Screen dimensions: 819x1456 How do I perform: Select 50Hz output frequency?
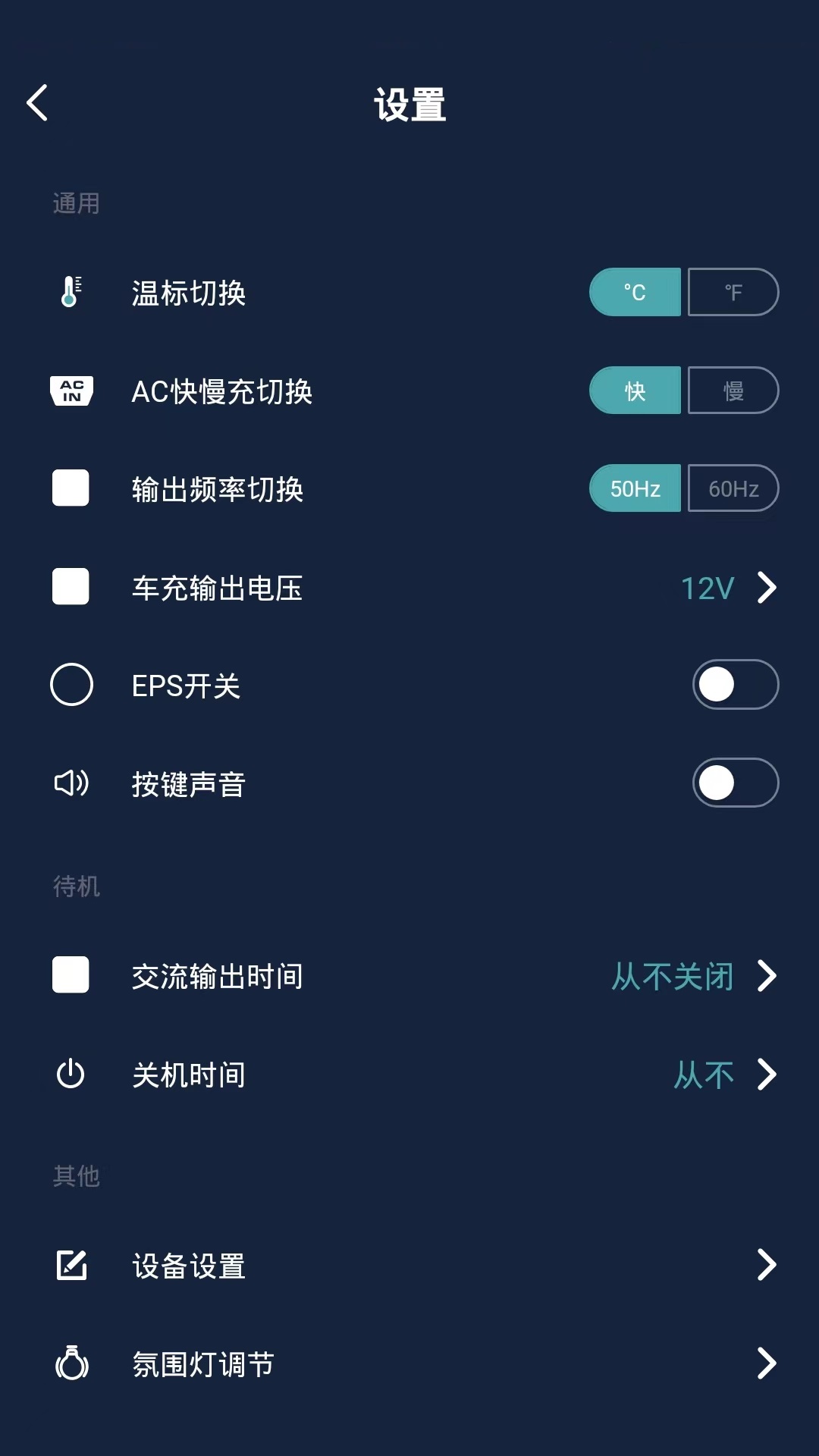click(x=635, y=489)
